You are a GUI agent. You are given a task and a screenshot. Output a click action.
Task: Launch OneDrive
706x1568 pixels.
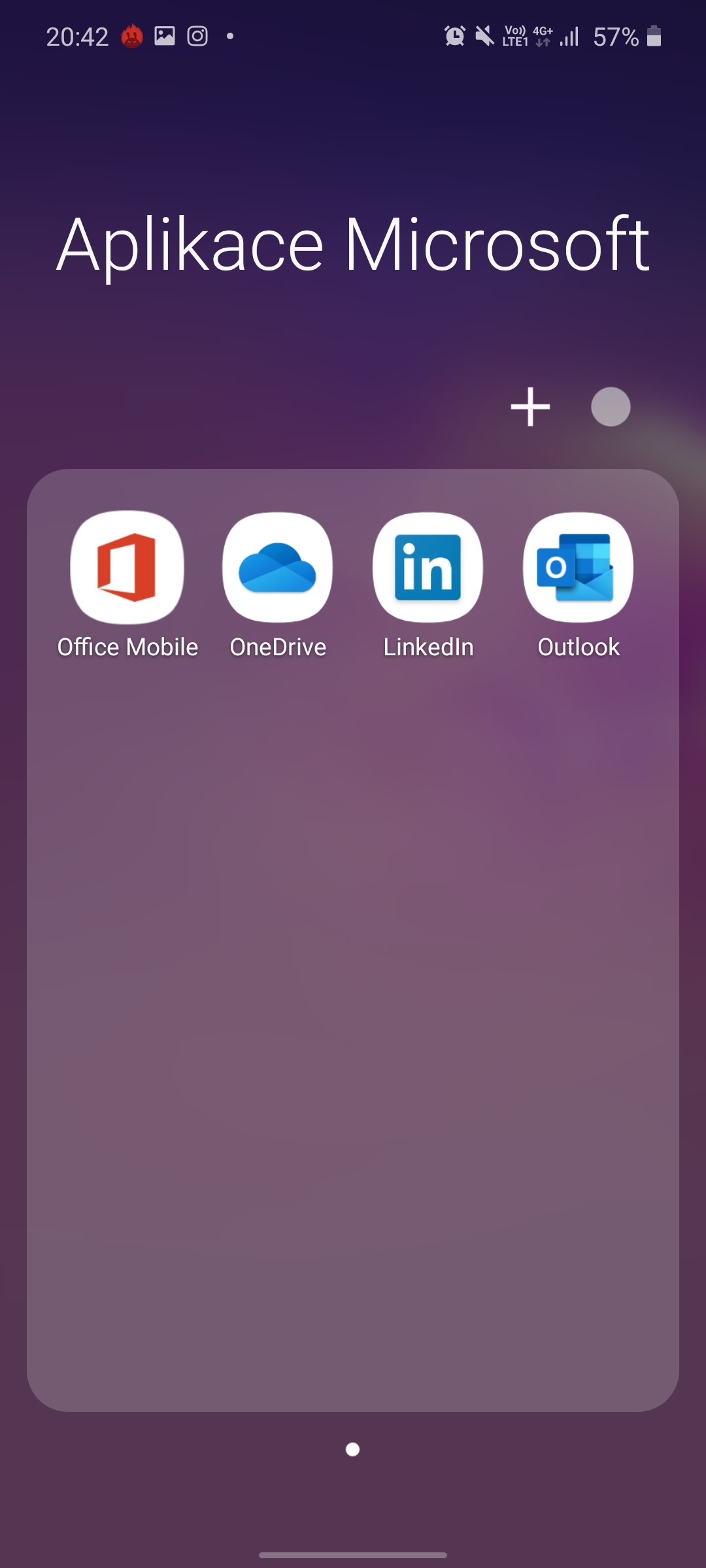277,567
